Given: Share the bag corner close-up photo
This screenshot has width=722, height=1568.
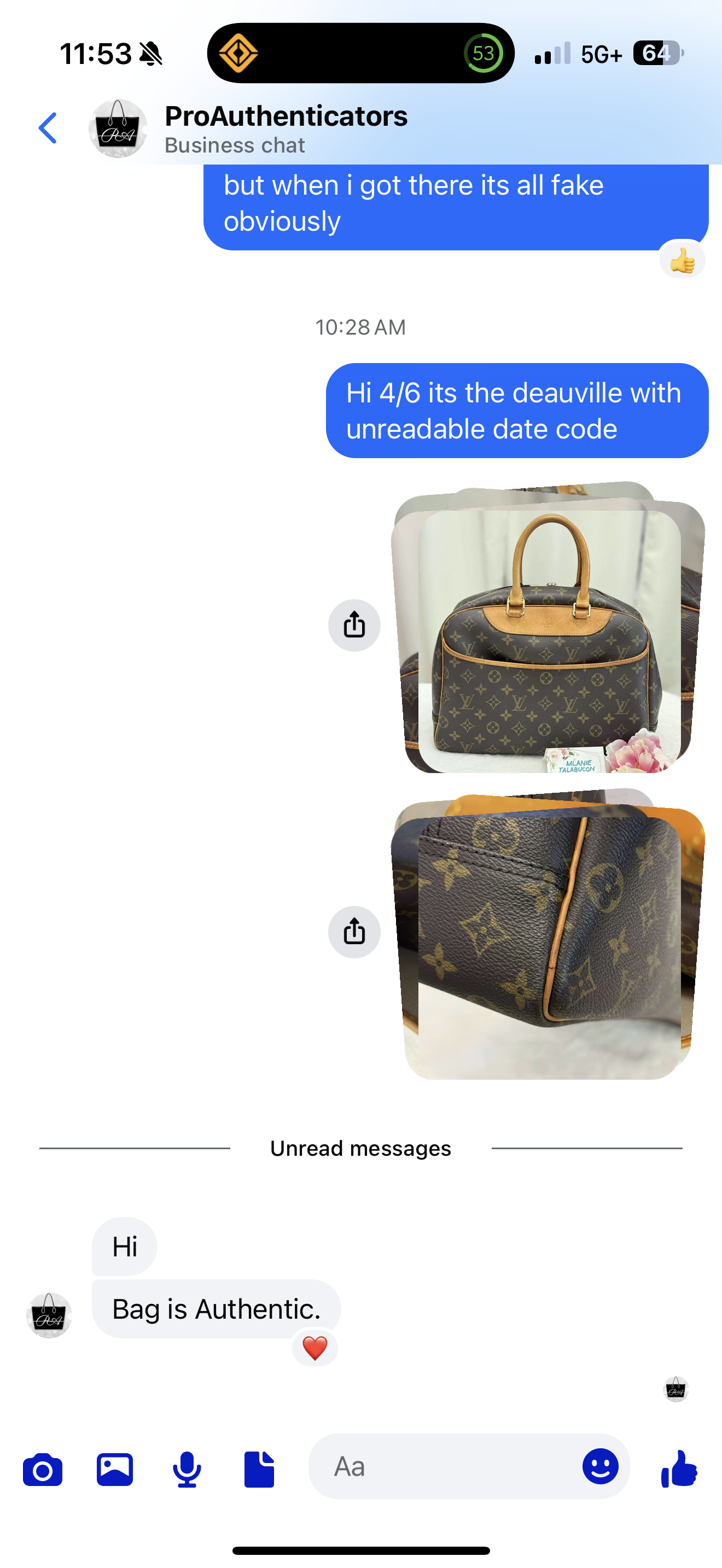Looking at the screenshot, I should click(354, 932).
